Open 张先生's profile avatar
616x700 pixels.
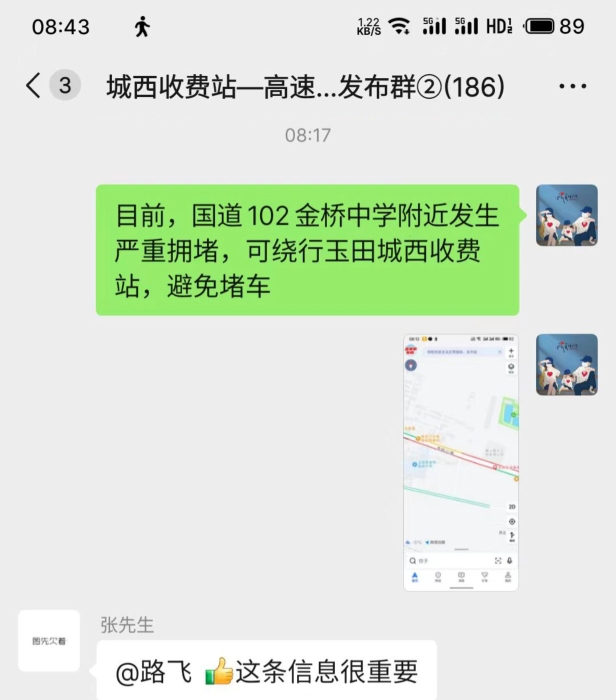(49, 640)
